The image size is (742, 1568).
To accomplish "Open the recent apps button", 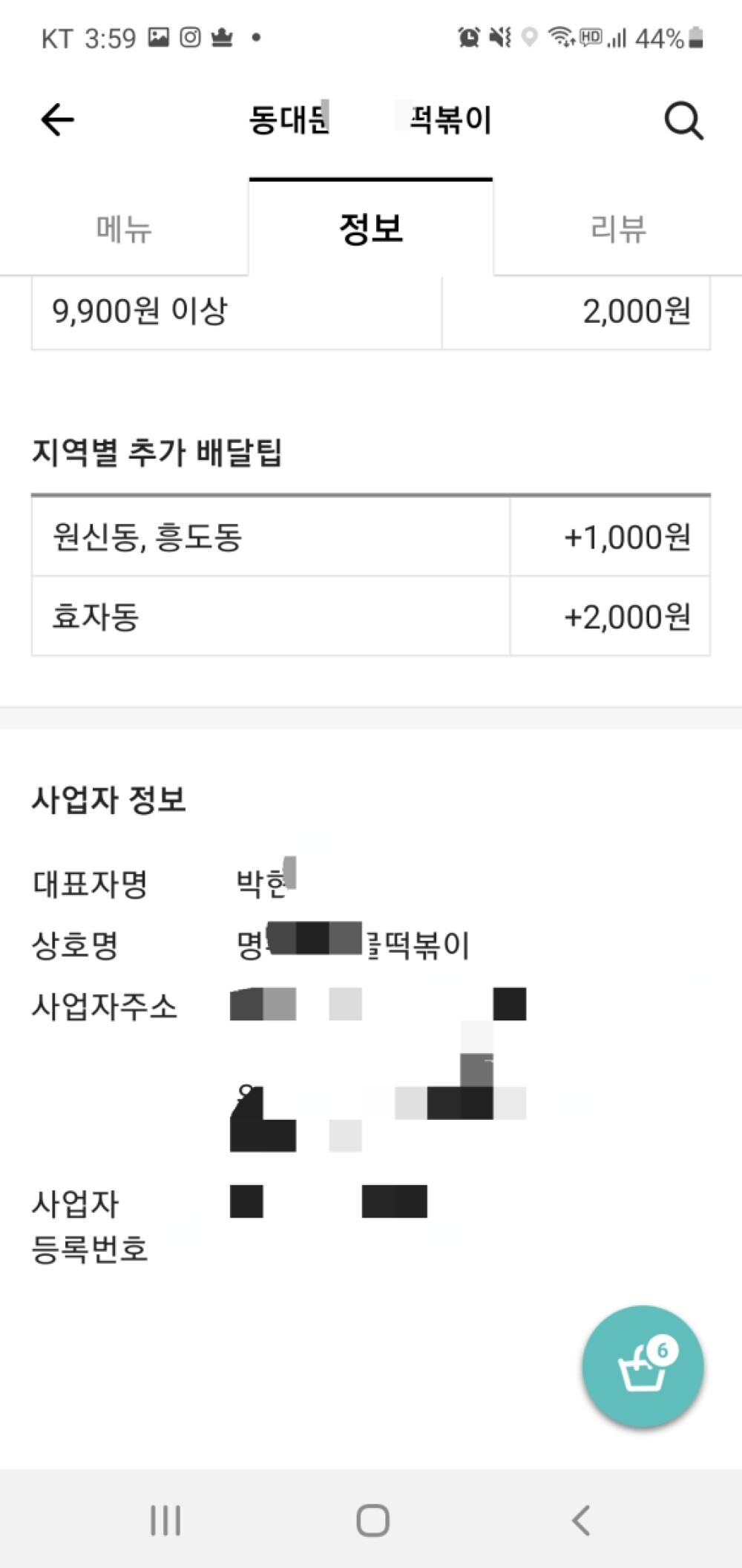I will click(x=165, y=1520).
